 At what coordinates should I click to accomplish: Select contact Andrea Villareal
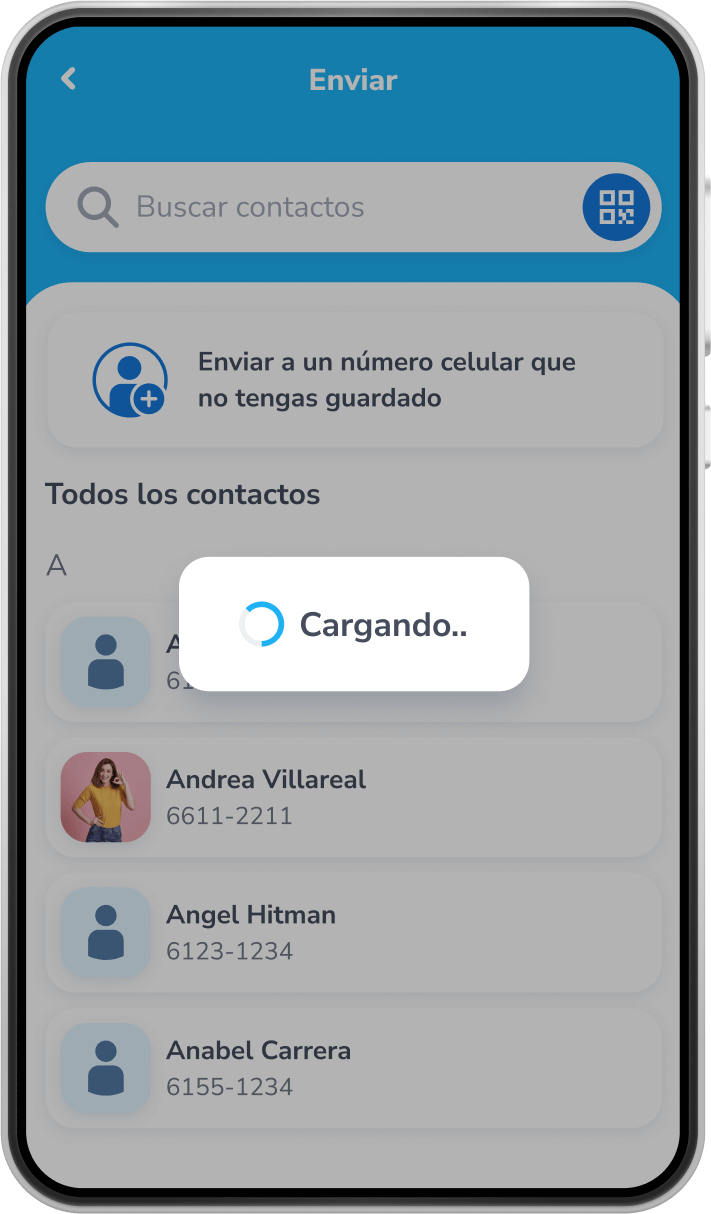click(x=354, y=797)
